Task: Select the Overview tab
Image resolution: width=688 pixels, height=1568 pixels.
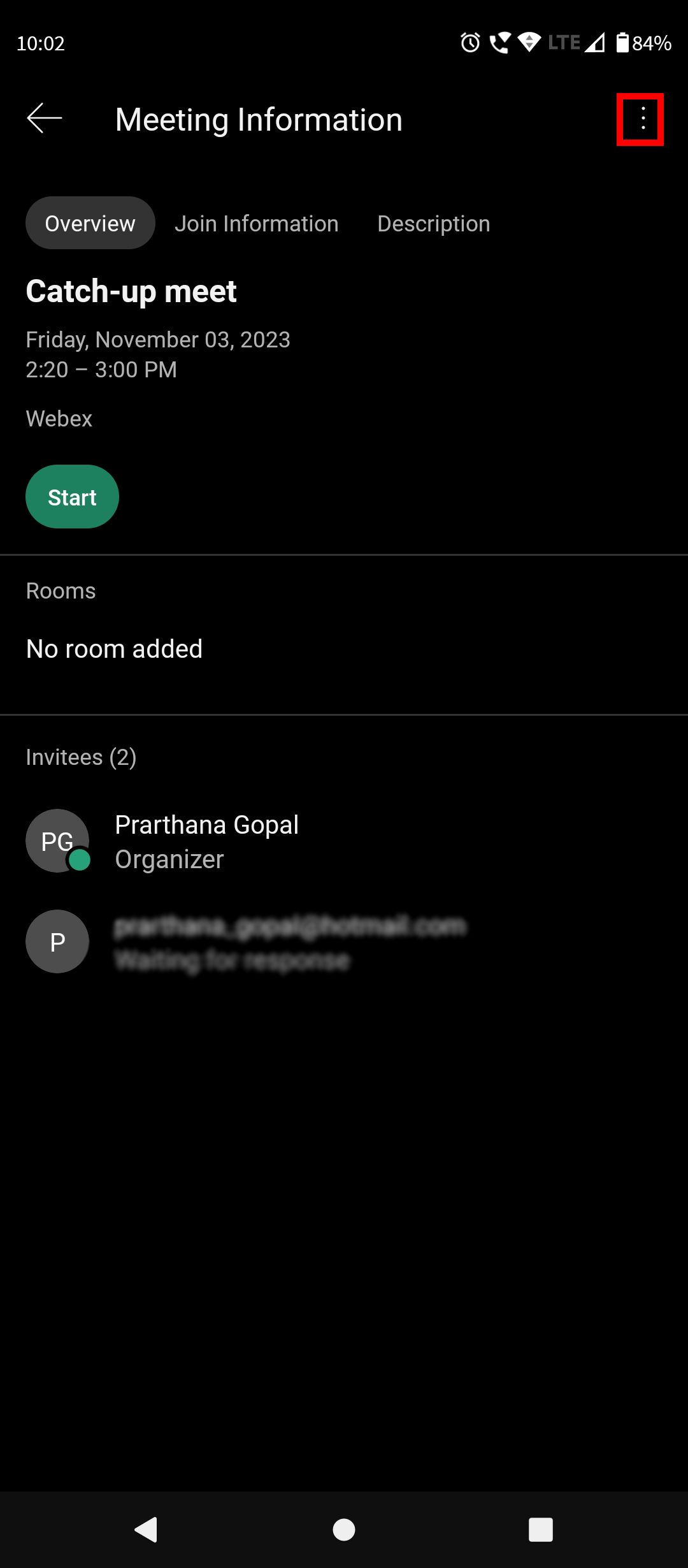Action: 90,223
